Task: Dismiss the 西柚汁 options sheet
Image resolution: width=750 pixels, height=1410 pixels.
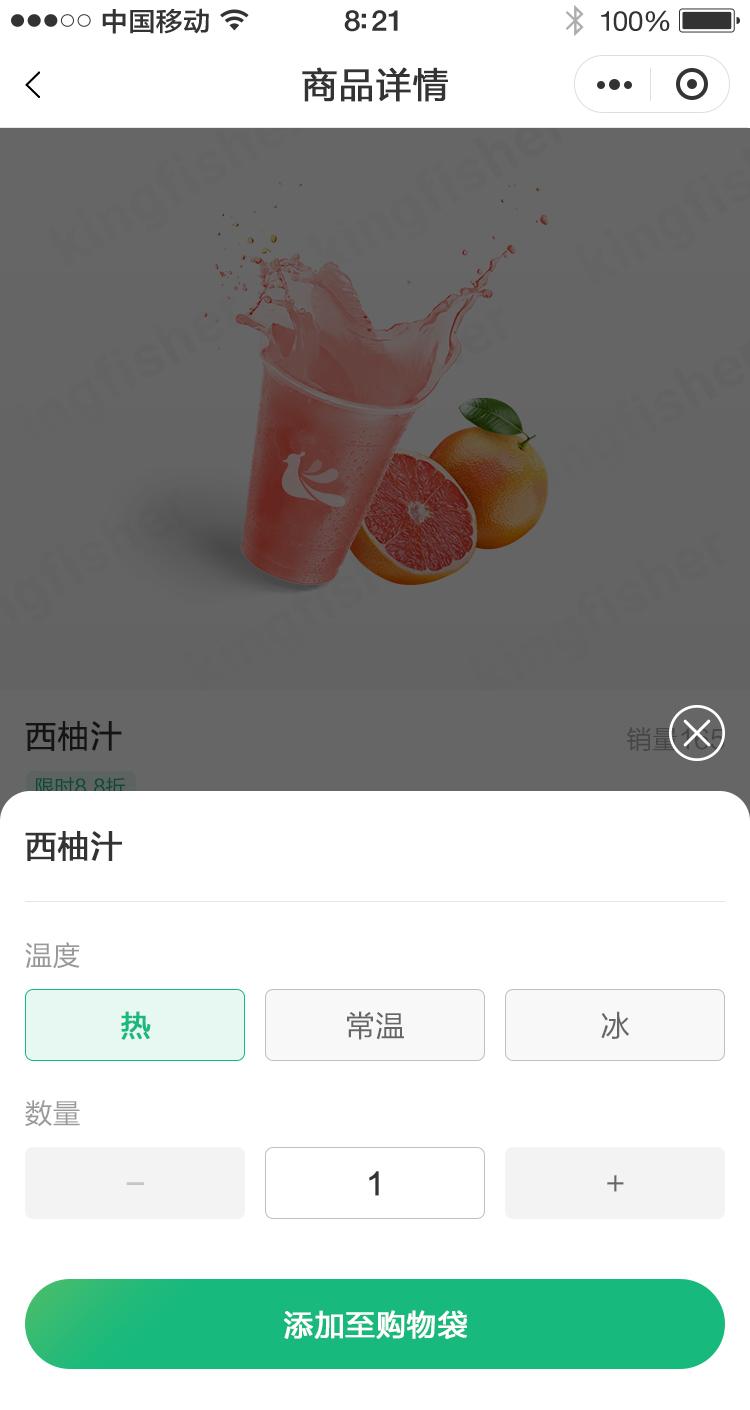Action: tap(696, 733)
